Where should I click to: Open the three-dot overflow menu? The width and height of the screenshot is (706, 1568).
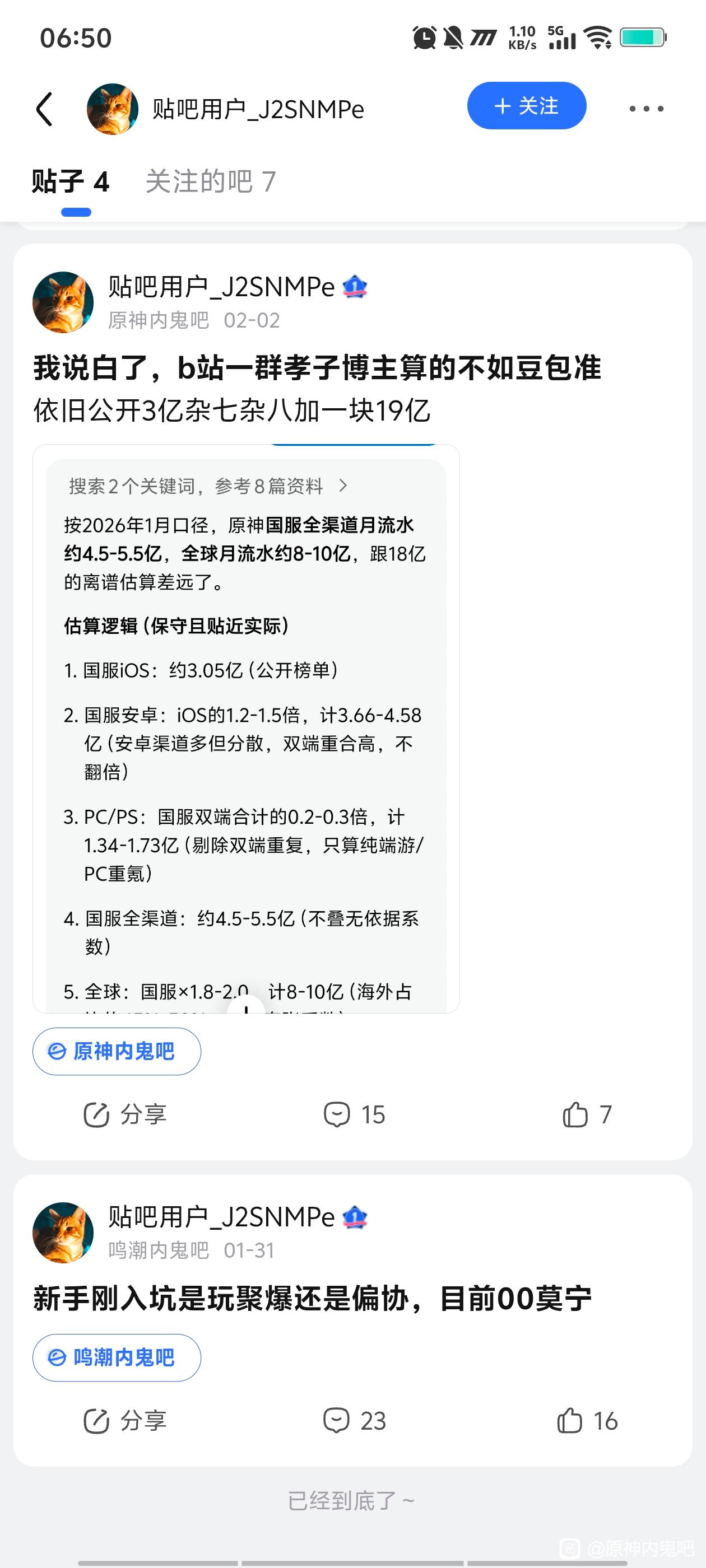pyautogui.click(x=645, y=109)
